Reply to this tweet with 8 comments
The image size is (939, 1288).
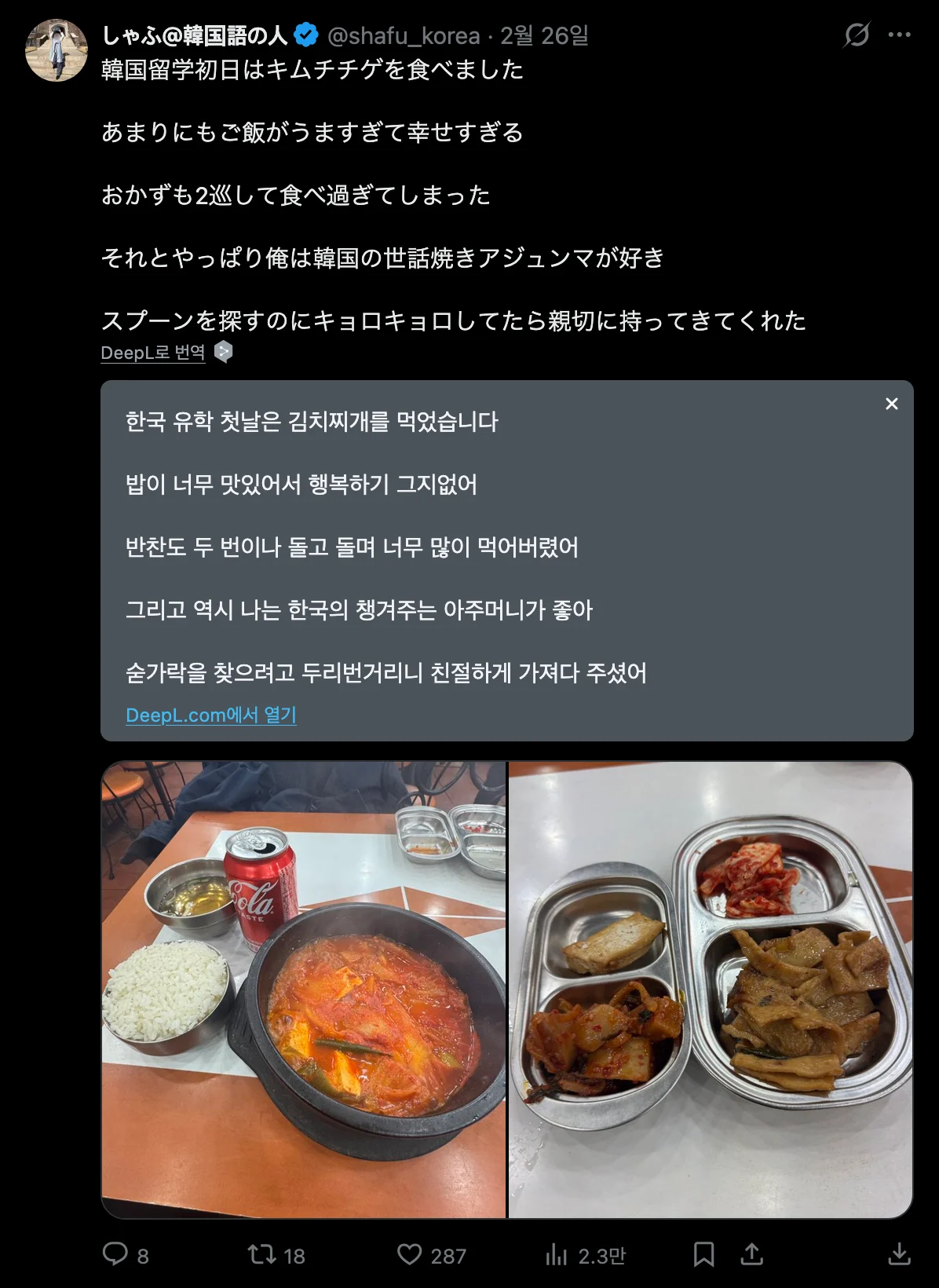click(116, 1254)
